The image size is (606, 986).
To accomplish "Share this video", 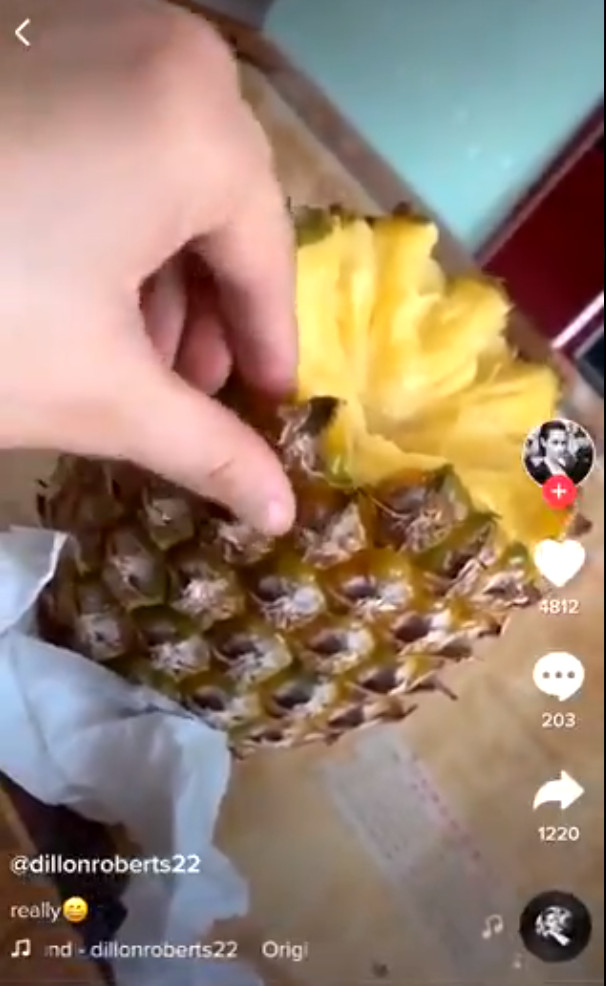I will coord(558,791).
